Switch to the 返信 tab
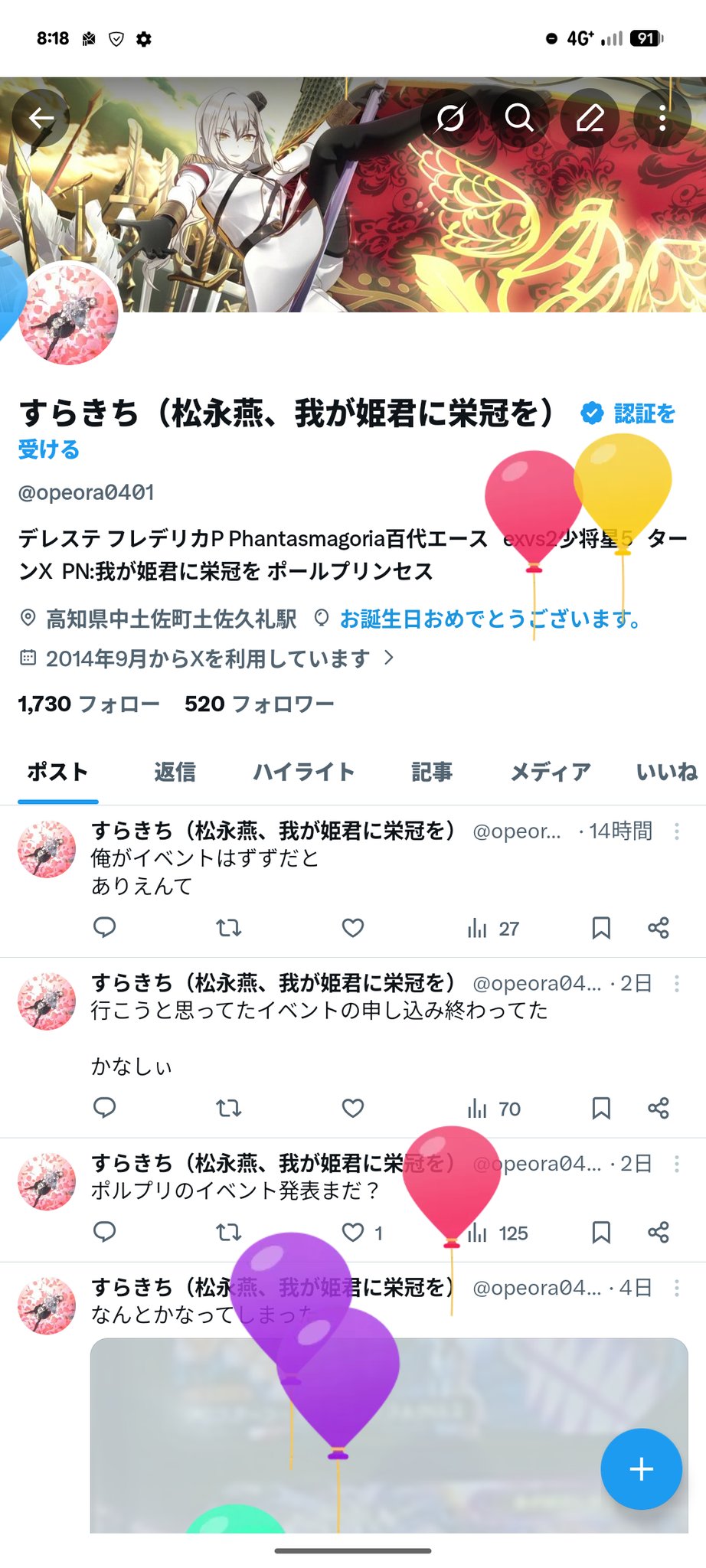This screenshot has width=706, height=1568. pyautogui.click(x=175, y=772)
